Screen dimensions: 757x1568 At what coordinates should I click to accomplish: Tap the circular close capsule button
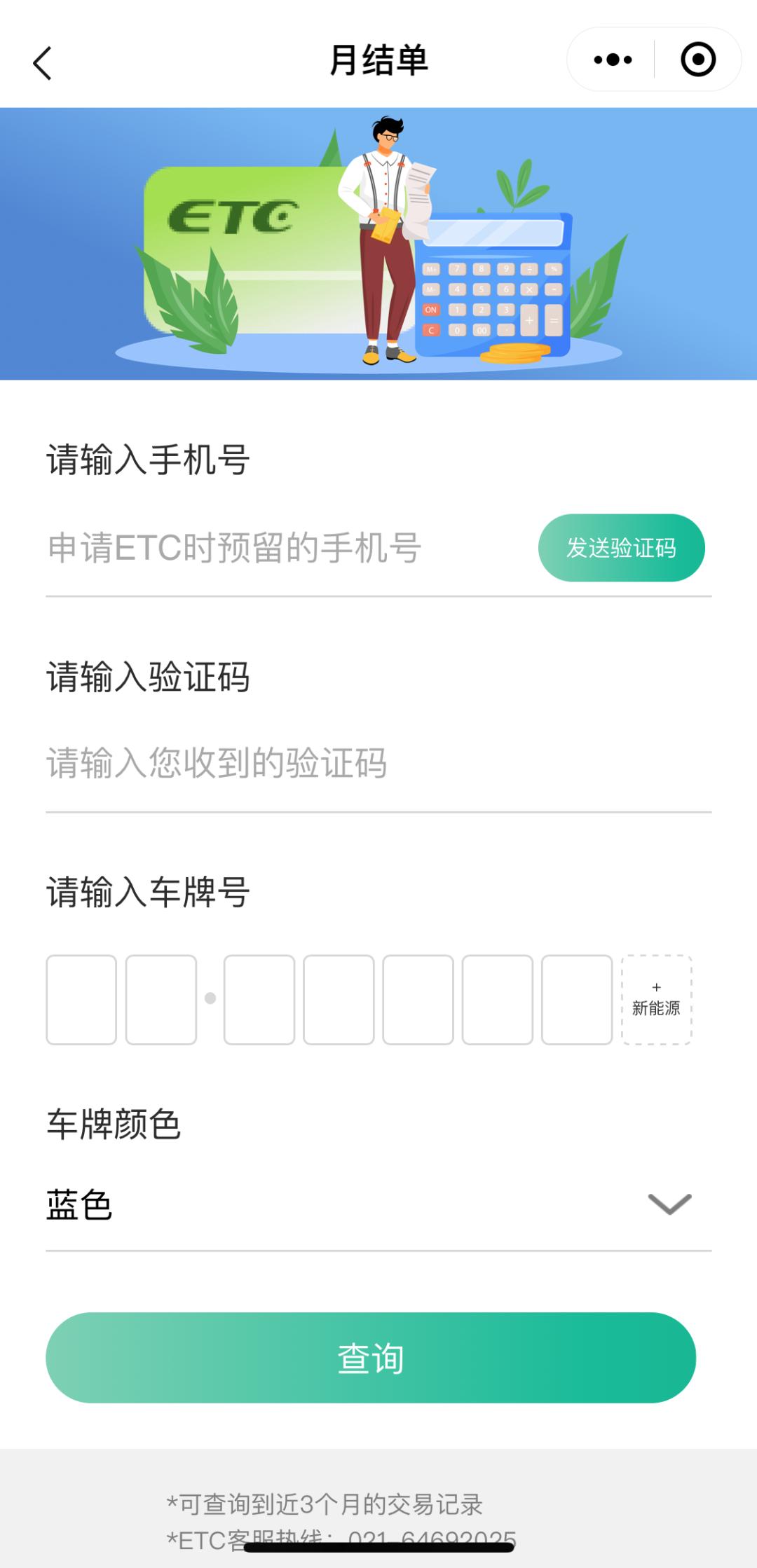[x=698, y=61]
